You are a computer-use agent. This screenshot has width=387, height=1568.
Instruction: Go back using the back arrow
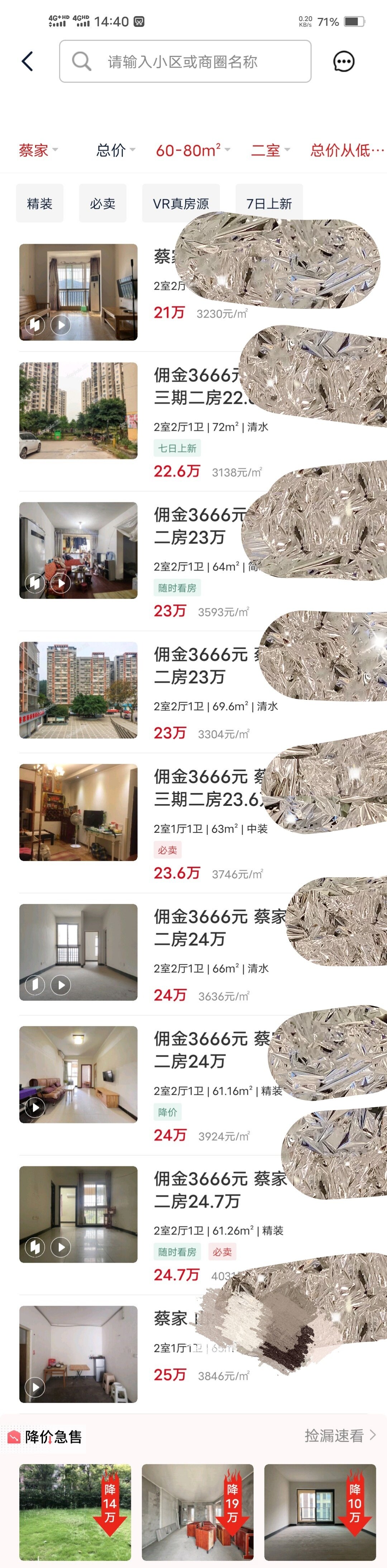[x=27, y=62]
